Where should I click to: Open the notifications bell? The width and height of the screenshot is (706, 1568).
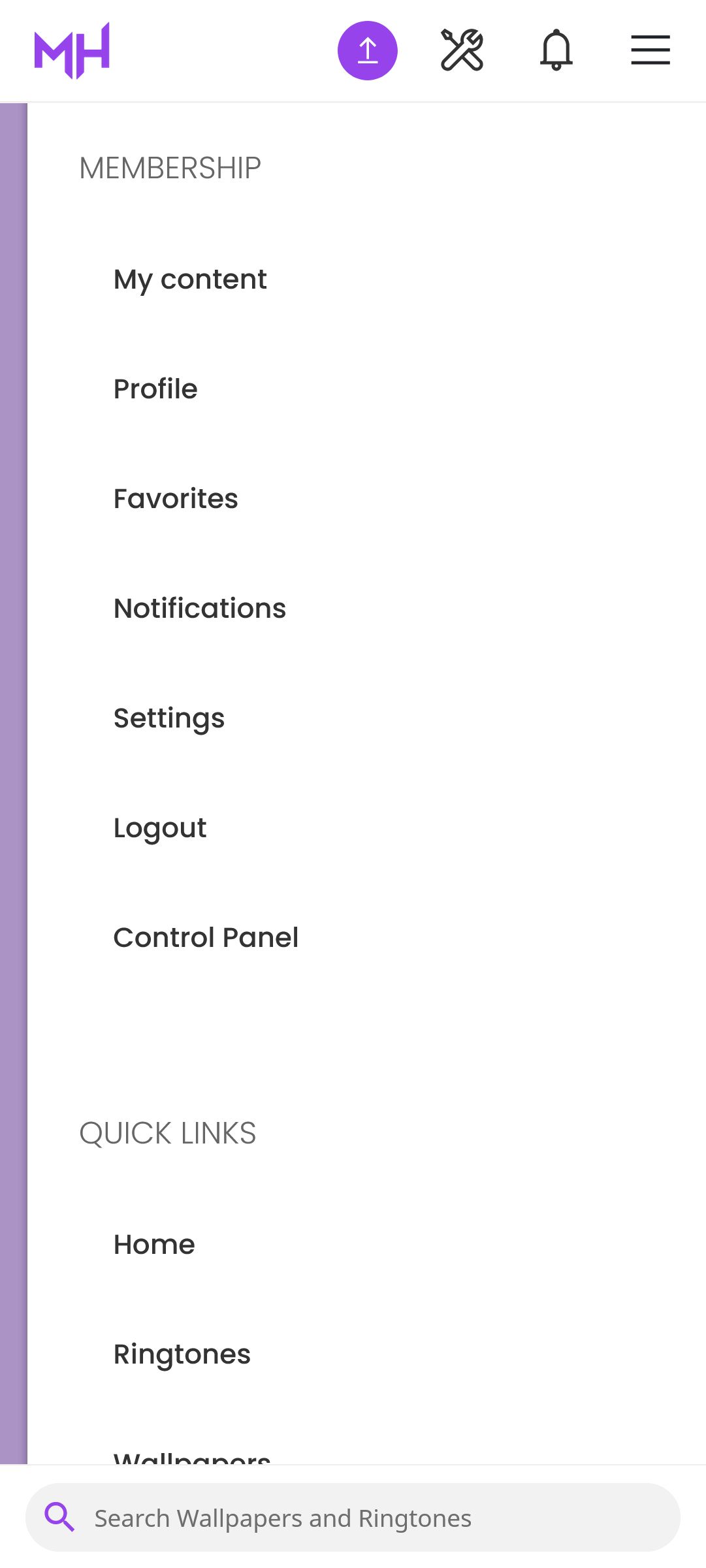(x=556, y=50)
